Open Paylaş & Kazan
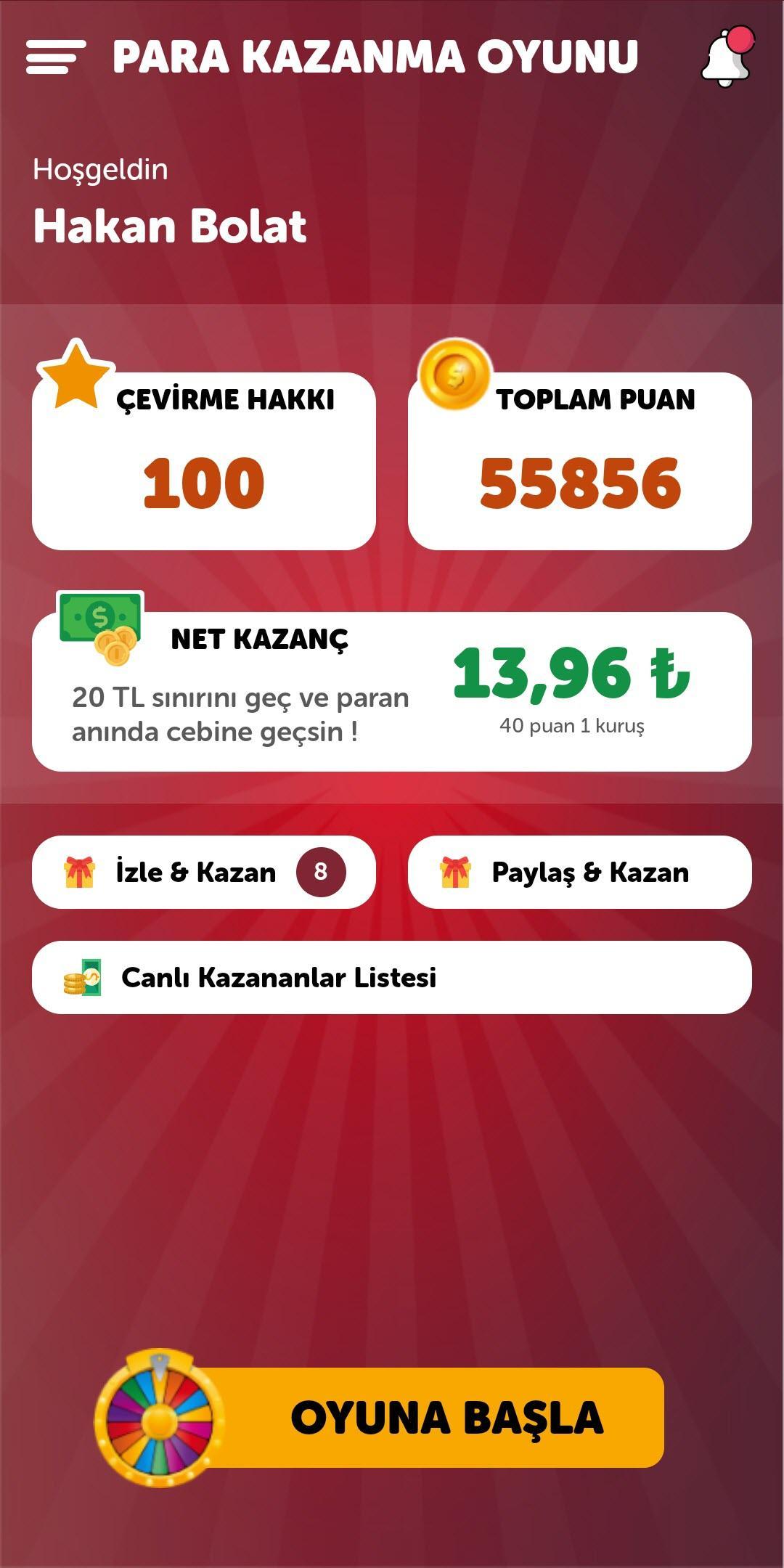This screenshot has width=784, height=1568. (x=579, y=872)
